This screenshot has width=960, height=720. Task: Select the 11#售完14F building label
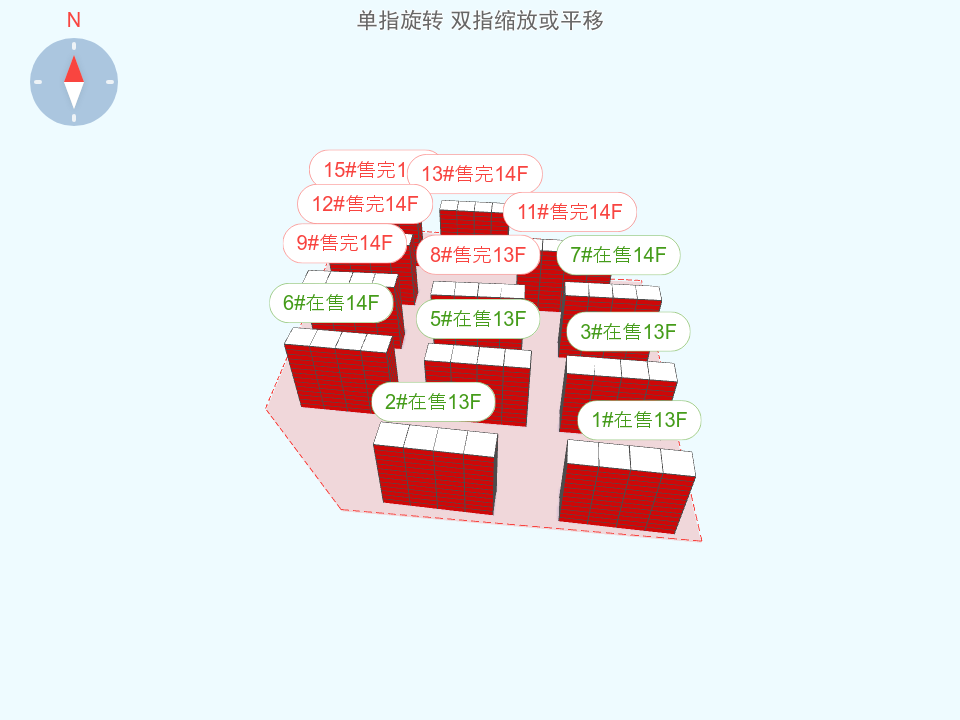[570, 212]
